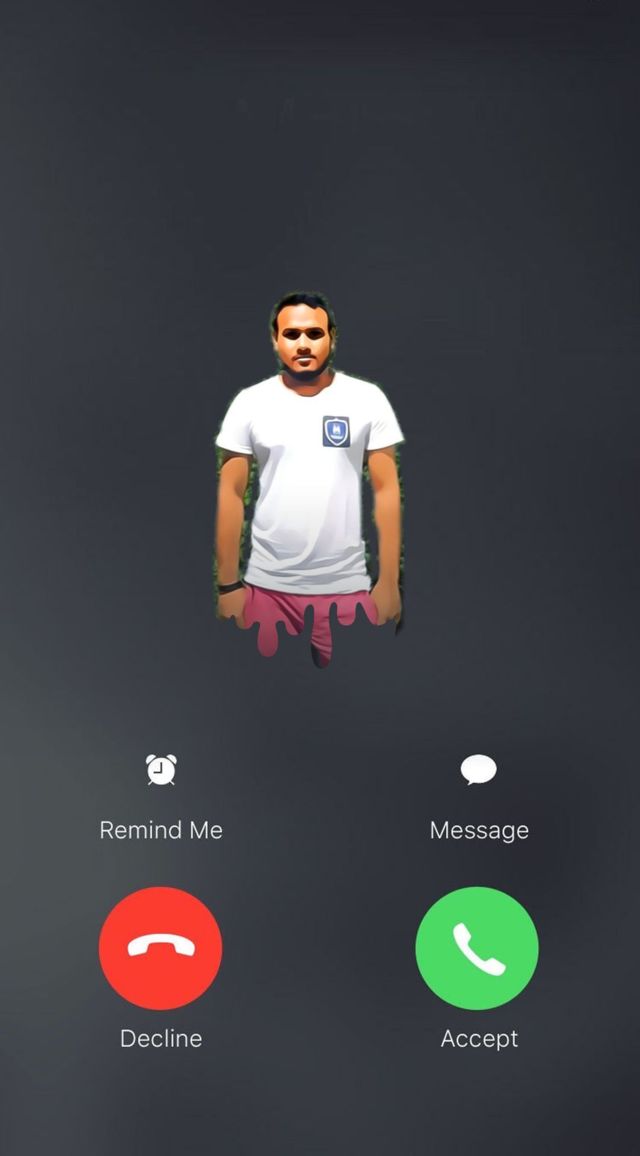Accept the incoming call
Viewport: 640px width, 1156px height.
click(477, 948)
